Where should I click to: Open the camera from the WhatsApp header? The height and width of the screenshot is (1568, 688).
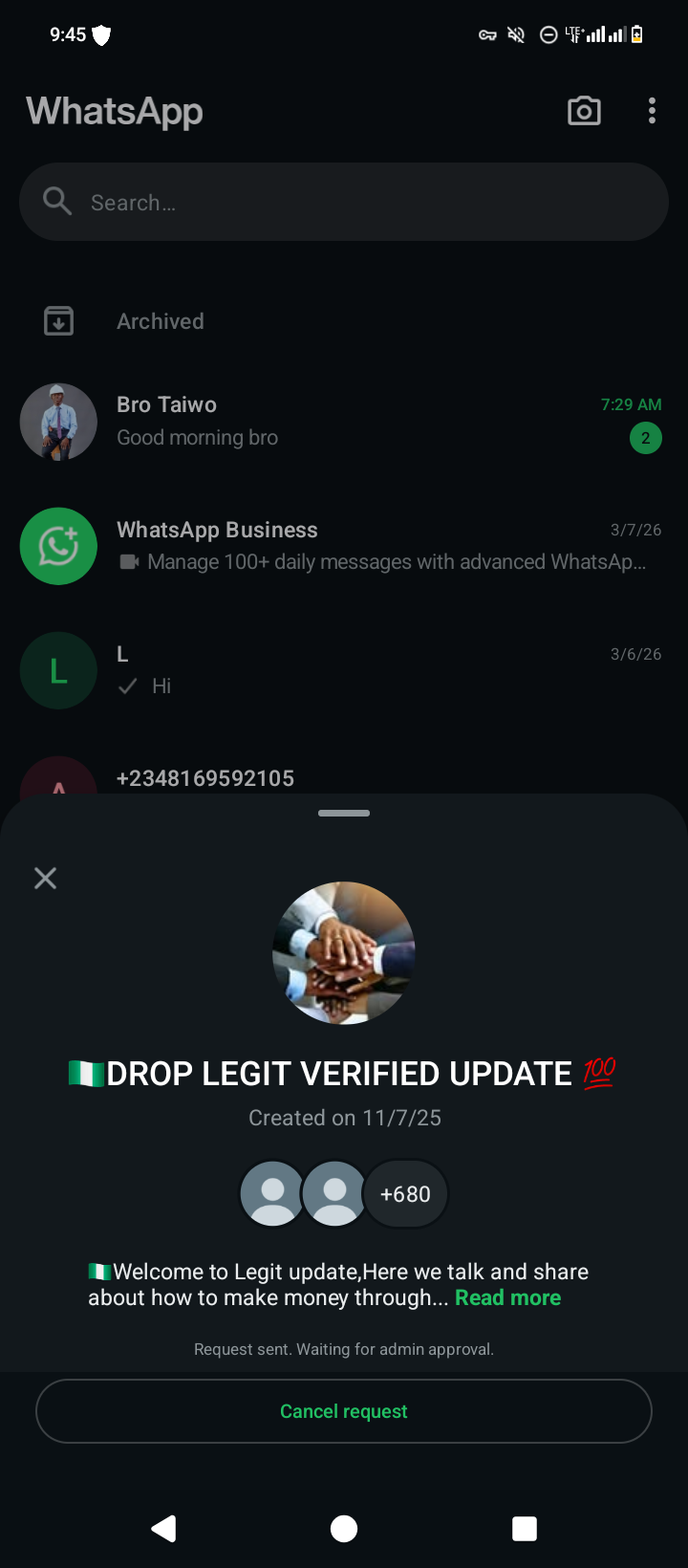click(584, 111)
